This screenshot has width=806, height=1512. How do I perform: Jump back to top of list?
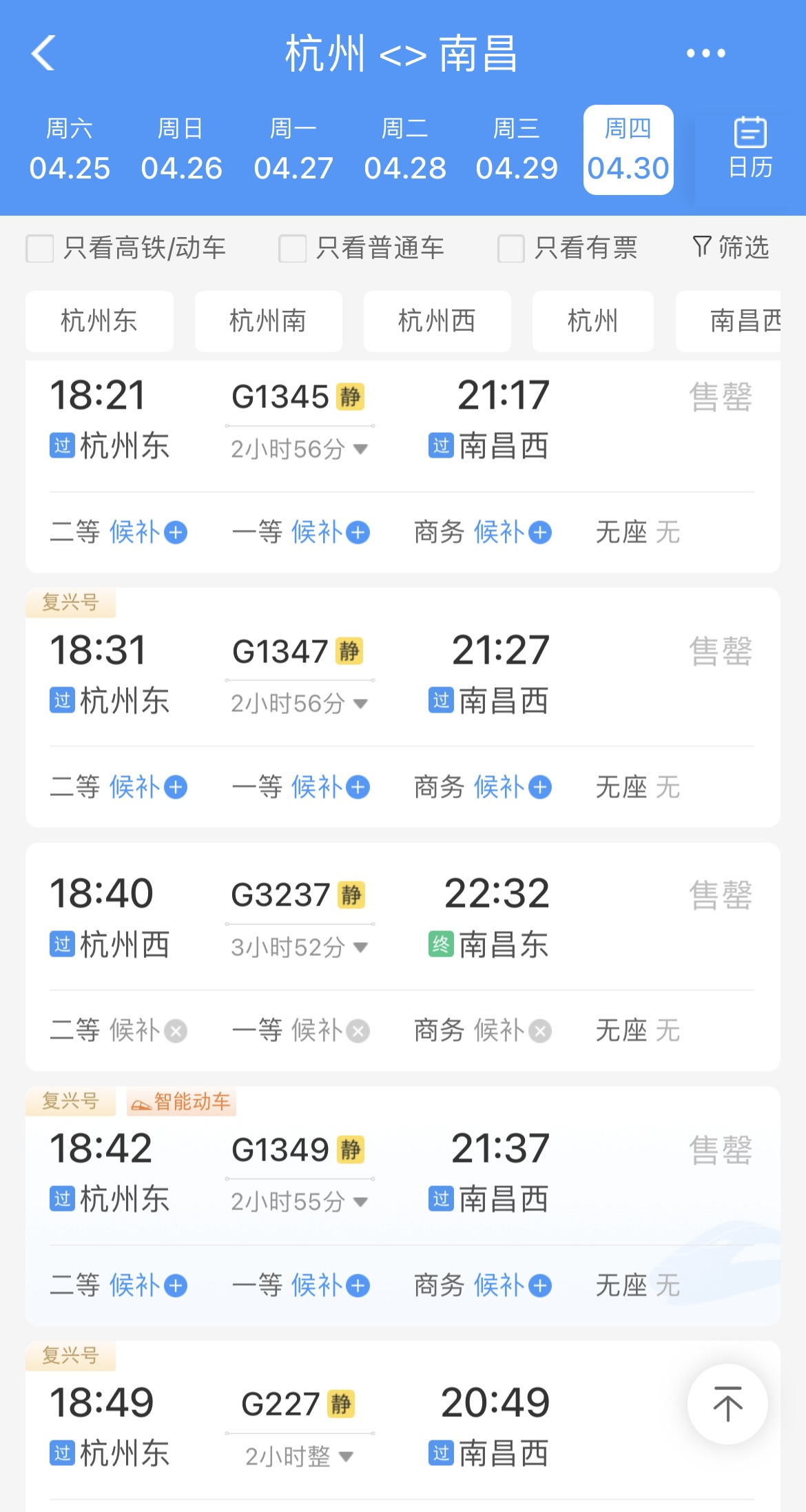(727, 1404)
